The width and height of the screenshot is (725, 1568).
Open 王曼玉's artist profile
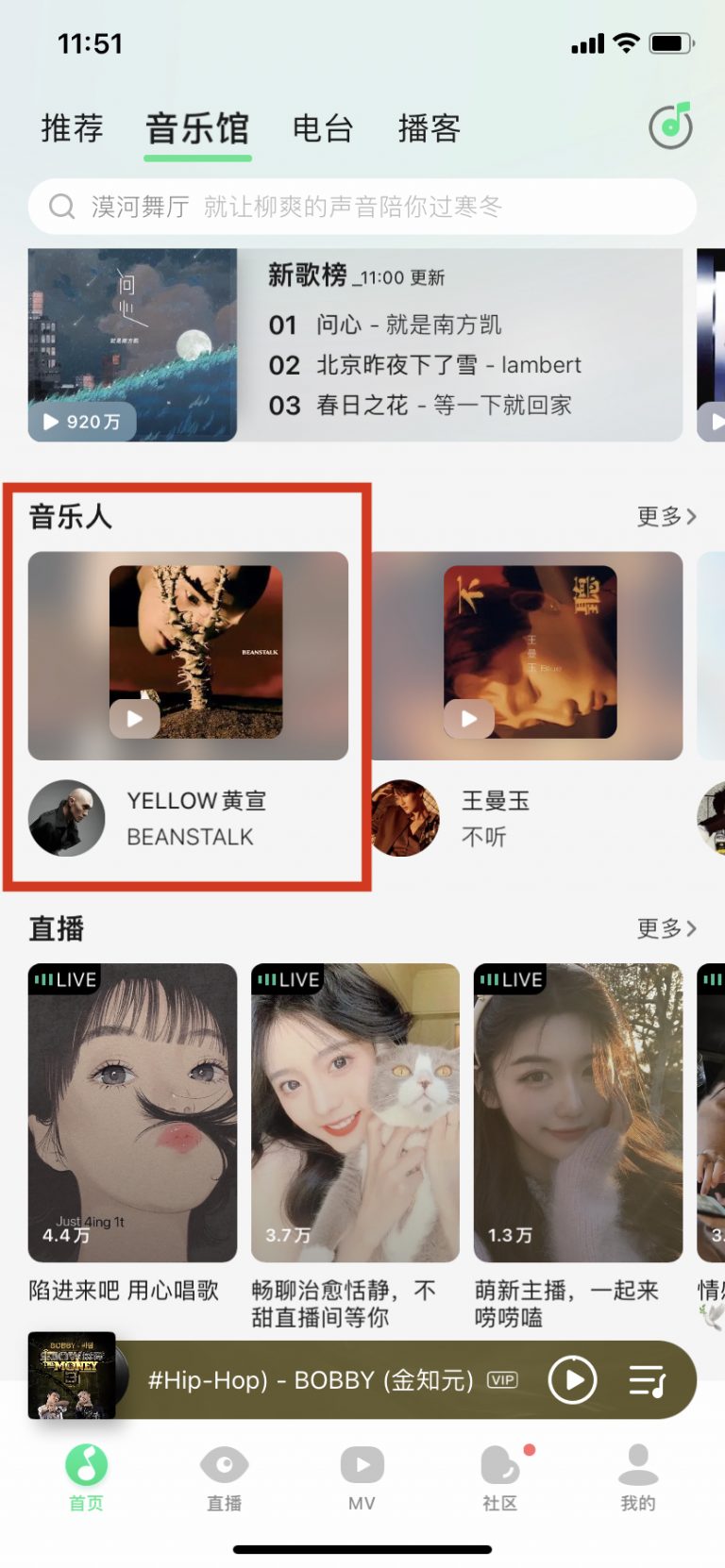[x=405, y=818]
